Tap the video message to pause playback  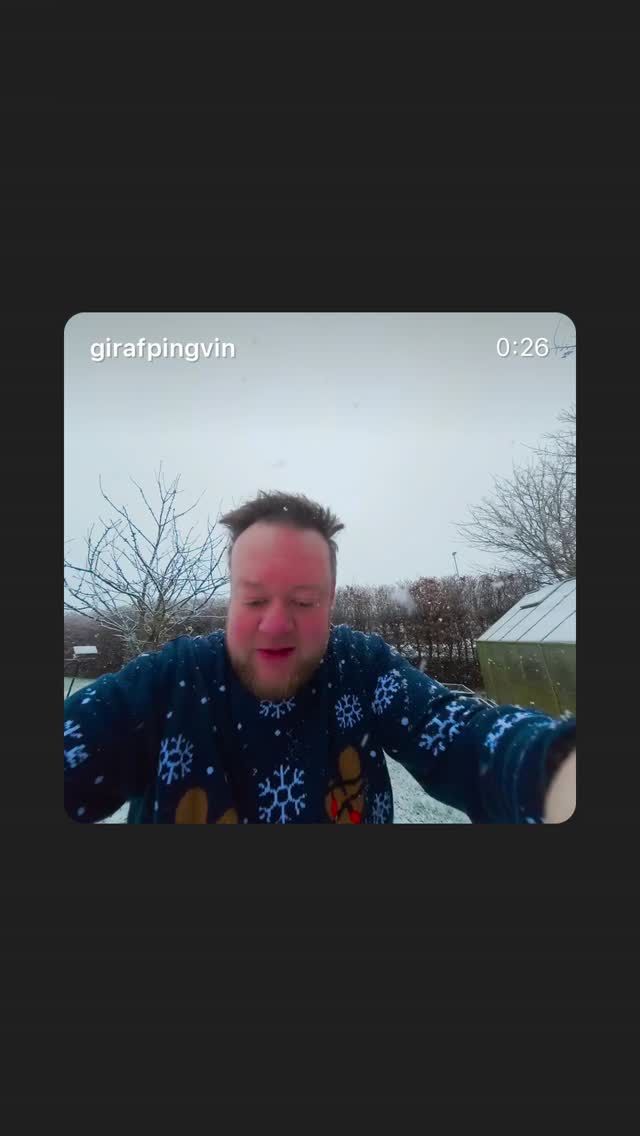(320, 568)
